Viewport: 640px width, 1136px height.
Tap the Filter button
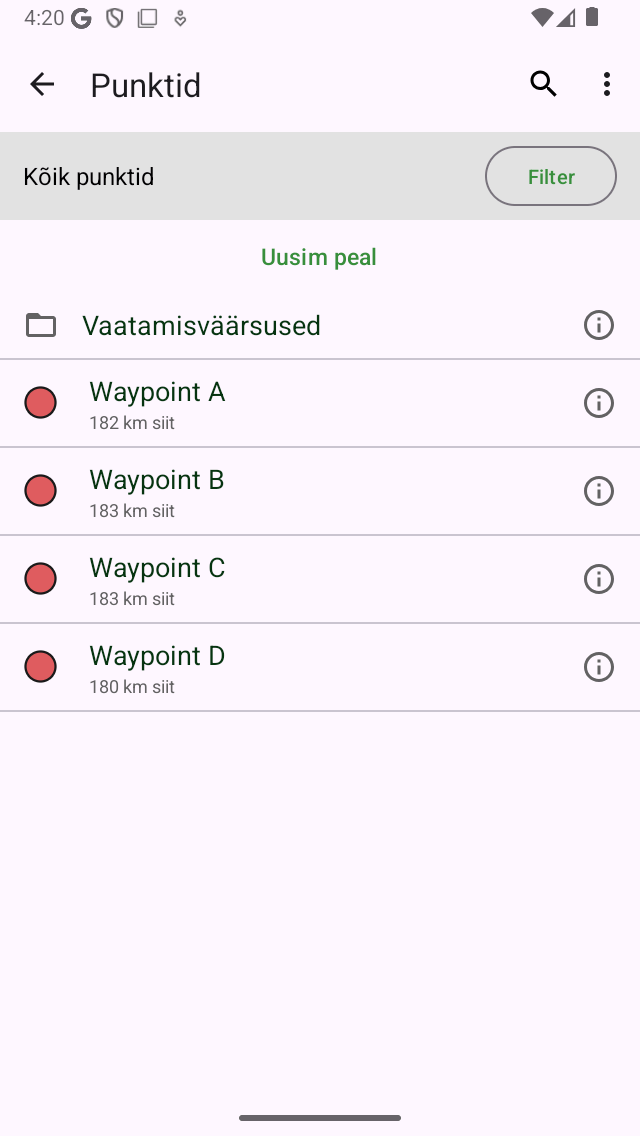(551, 176)
